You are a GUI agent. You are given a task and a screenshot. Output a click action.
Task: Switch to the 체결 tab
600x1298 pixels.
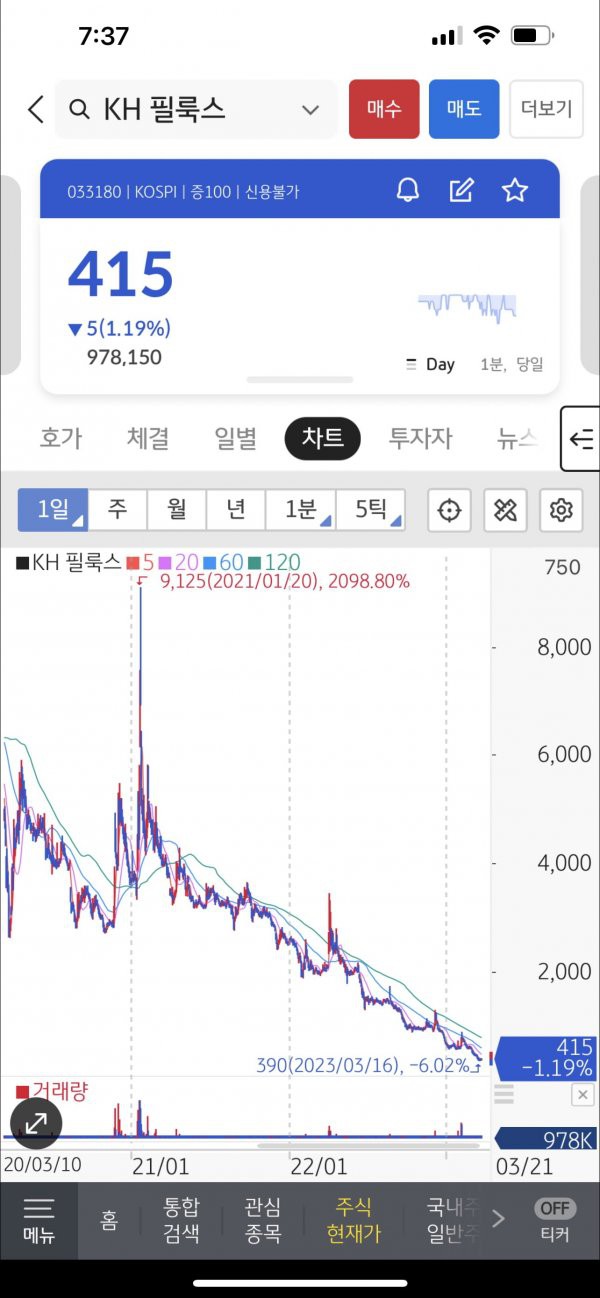point(148,438)
